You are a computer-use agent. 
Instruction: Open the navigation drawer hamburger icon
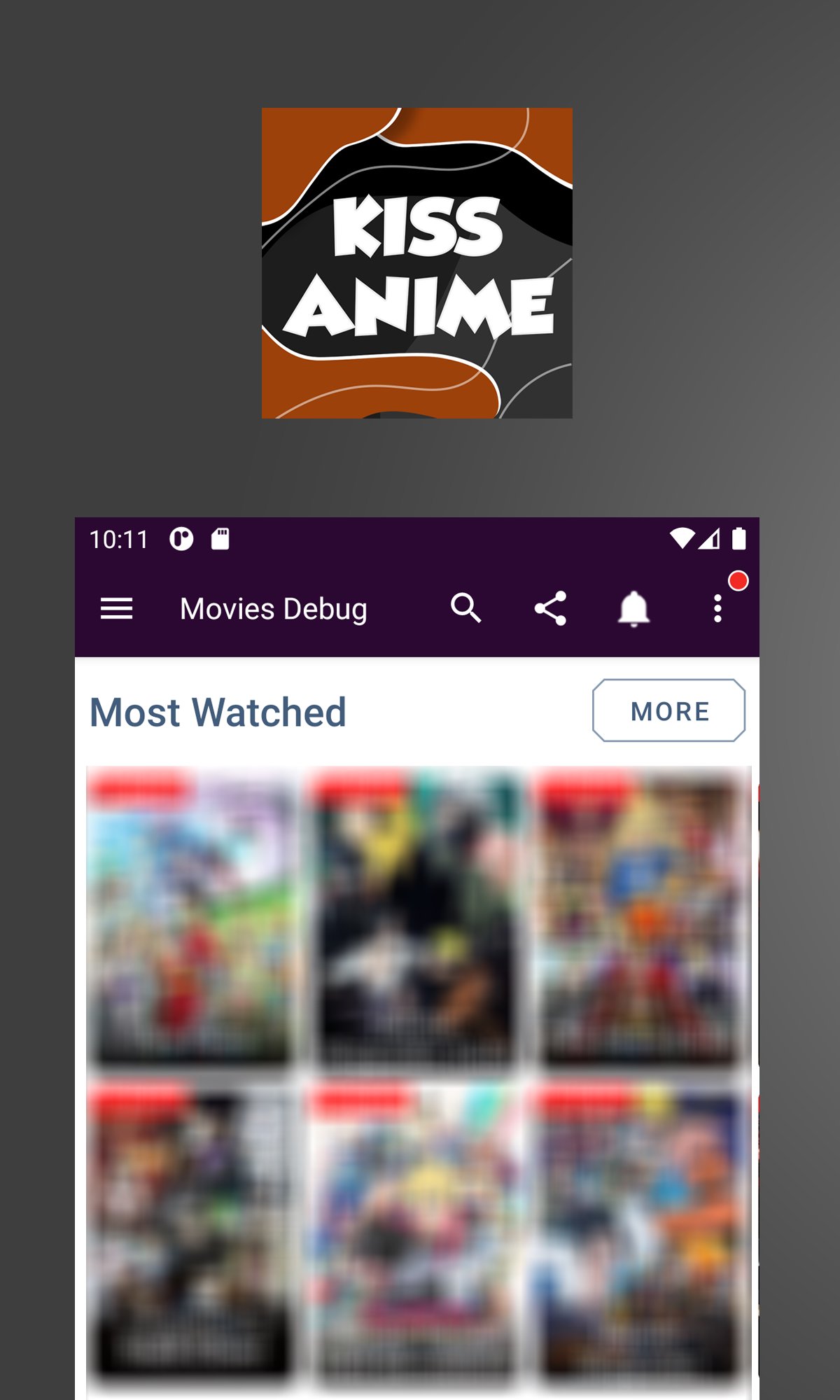tap(116, 608)
